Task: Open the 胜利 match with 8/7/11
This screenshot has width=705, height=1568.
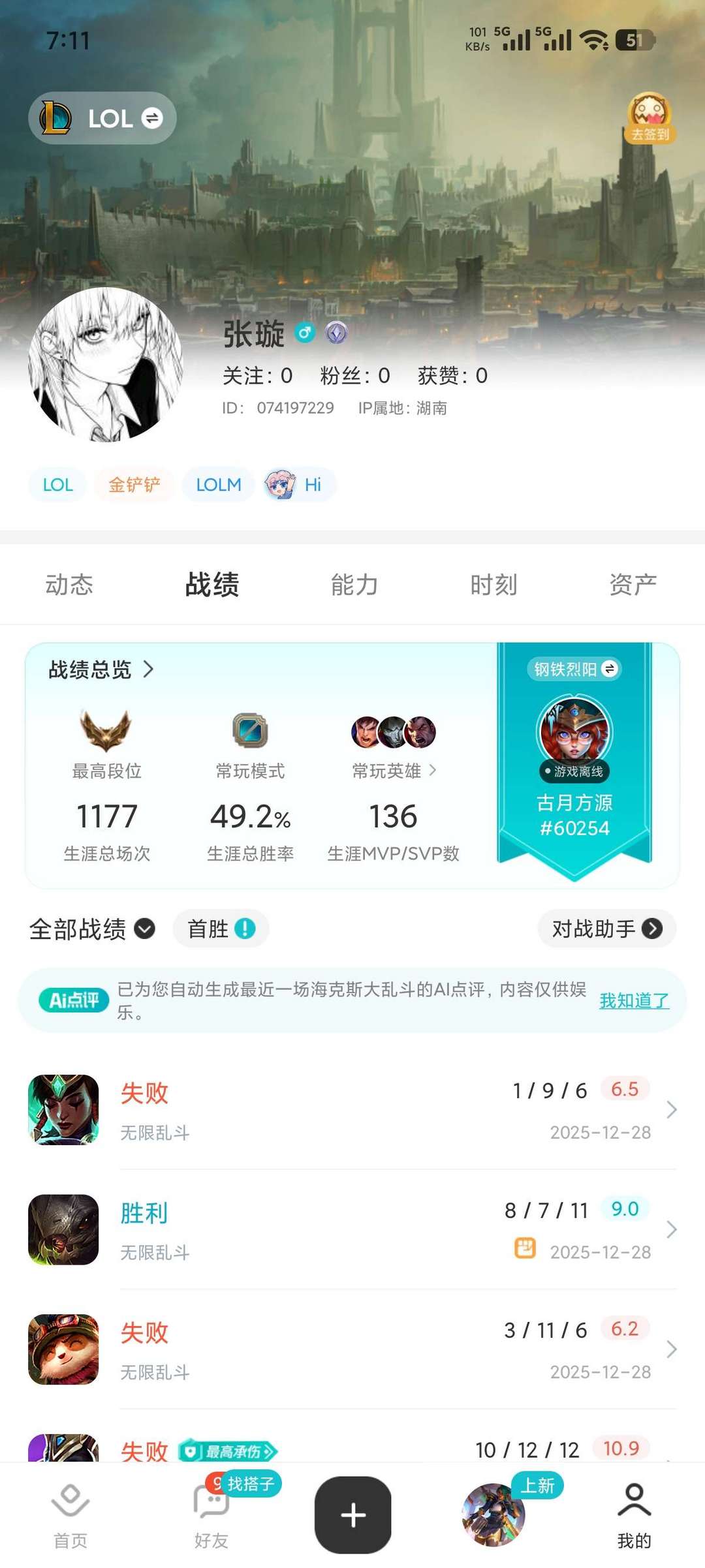Action: (352, 1229)
